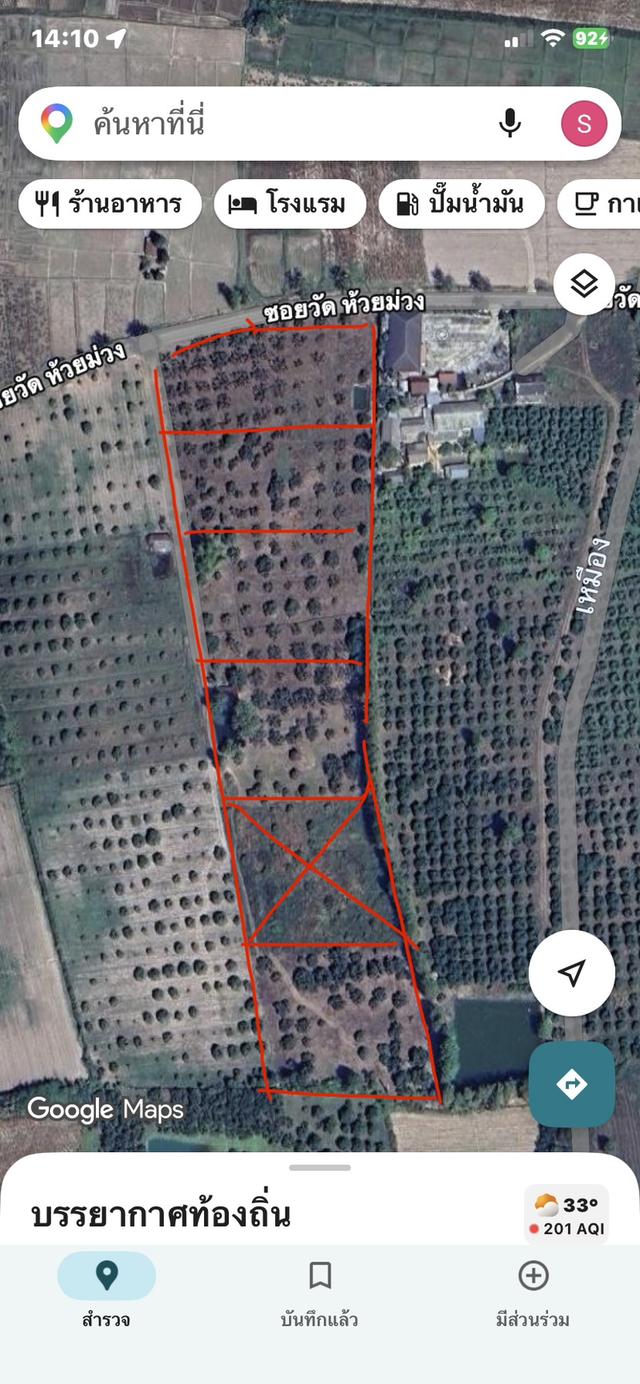Image resolution: width=640 pixels, height=1384 pixels.
Task: Select the ร้านอาหาร chip
Action: click(110, 204)
